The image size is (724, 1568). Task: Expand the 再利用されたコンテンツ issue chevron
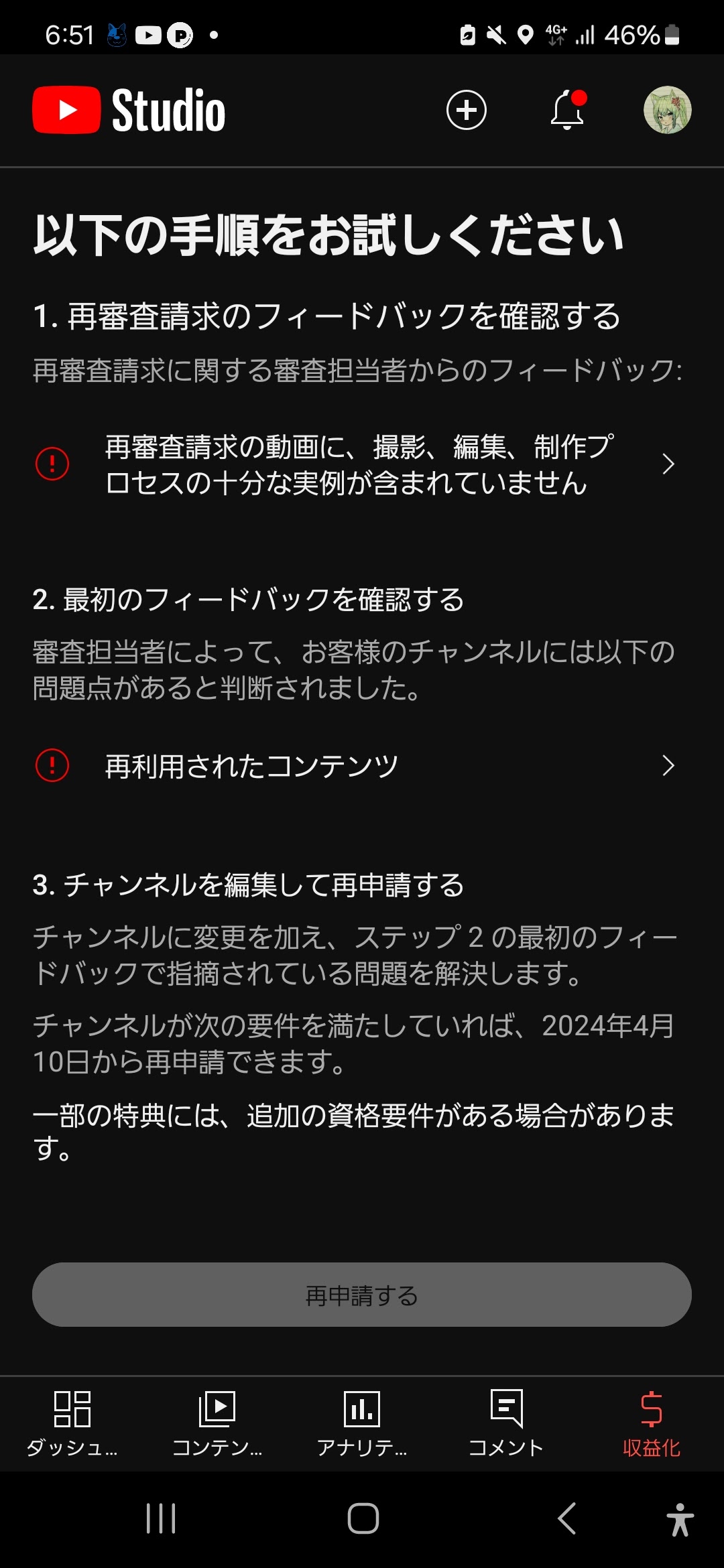click(x=667, y=766)
